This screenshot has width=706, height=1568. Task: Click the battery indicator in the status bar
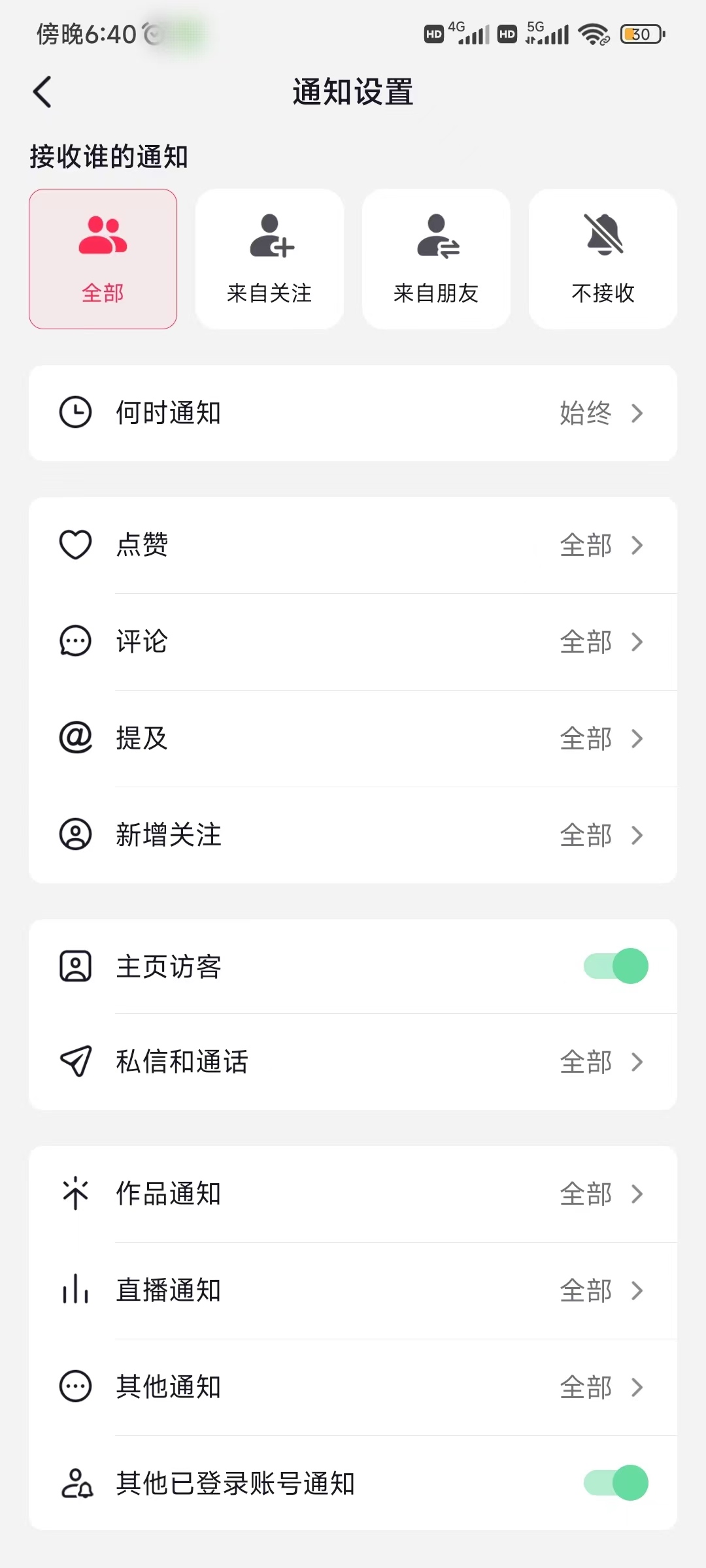click(x=639, y=33)
